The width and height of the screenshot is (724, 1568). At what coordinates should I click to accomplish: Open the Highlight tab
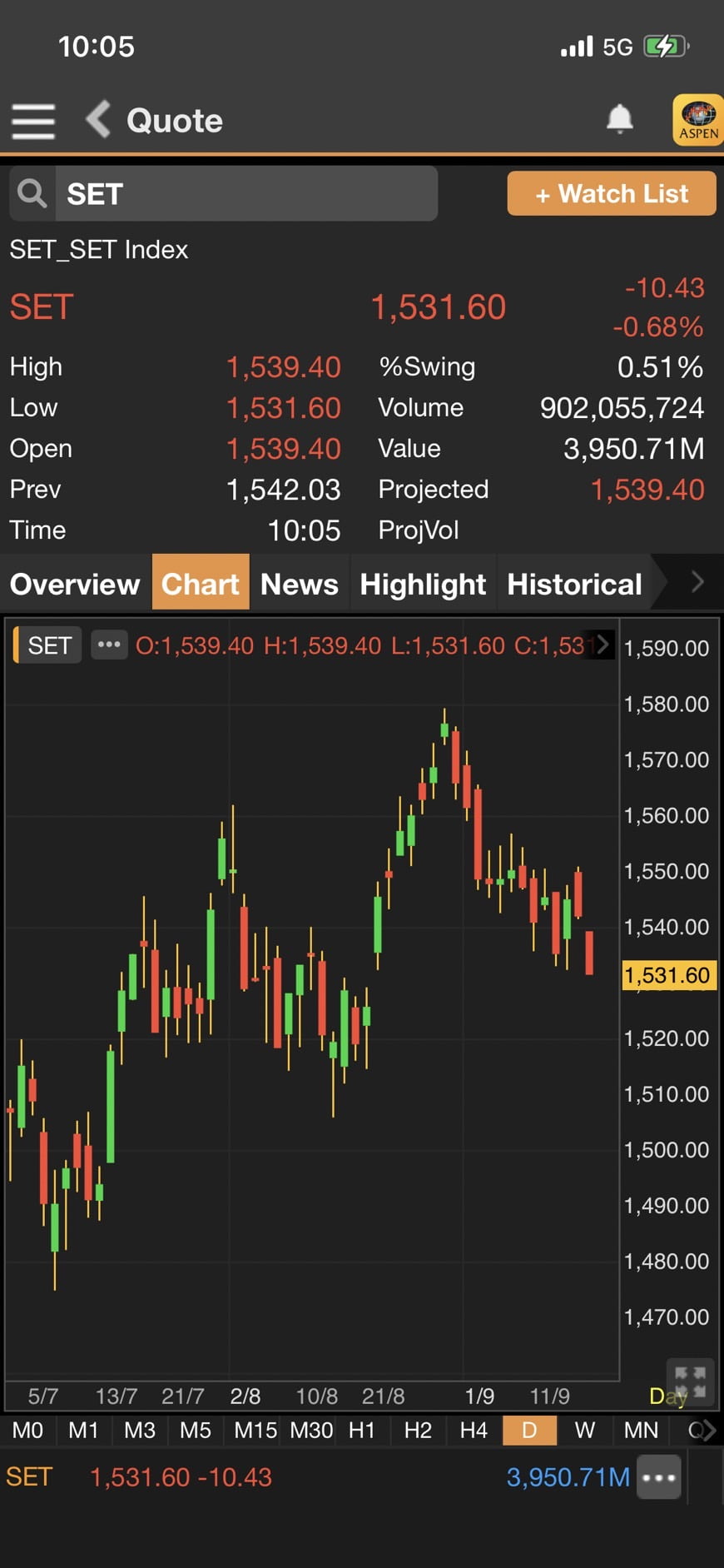(423, 584)
